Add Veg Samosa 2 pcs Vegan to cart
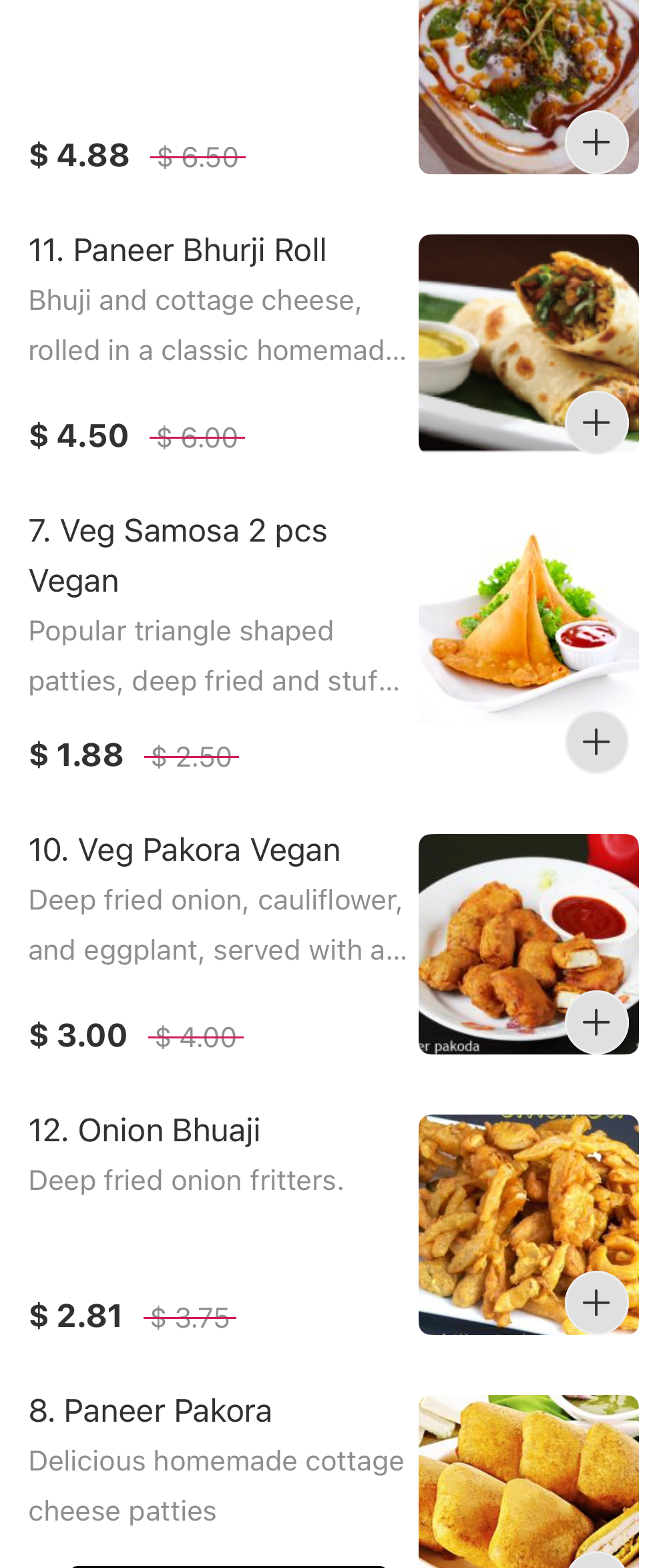The width and height of the screenshot is (669, 1568). point(596,742)
